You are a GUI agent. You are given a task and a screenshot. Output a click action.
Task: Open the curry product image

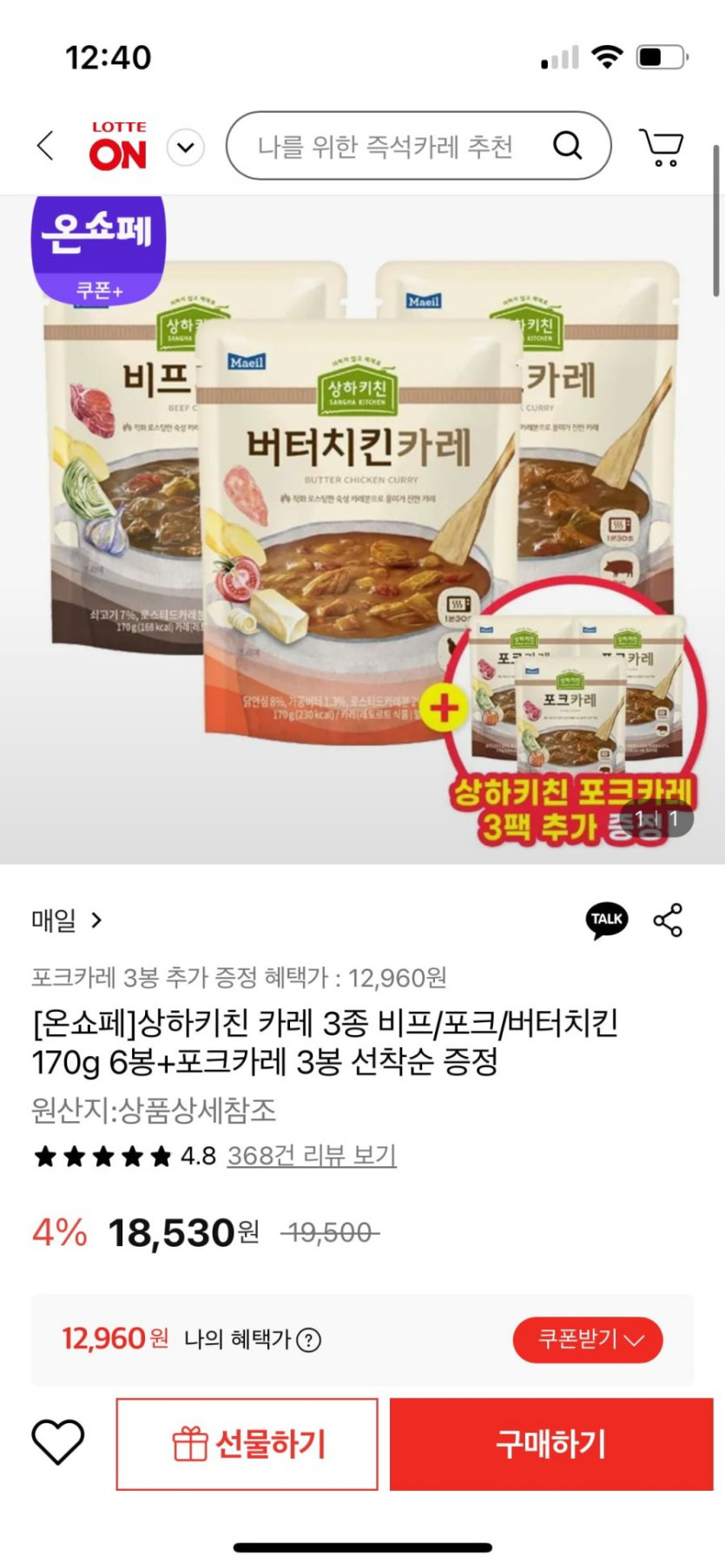coord(362,529)
